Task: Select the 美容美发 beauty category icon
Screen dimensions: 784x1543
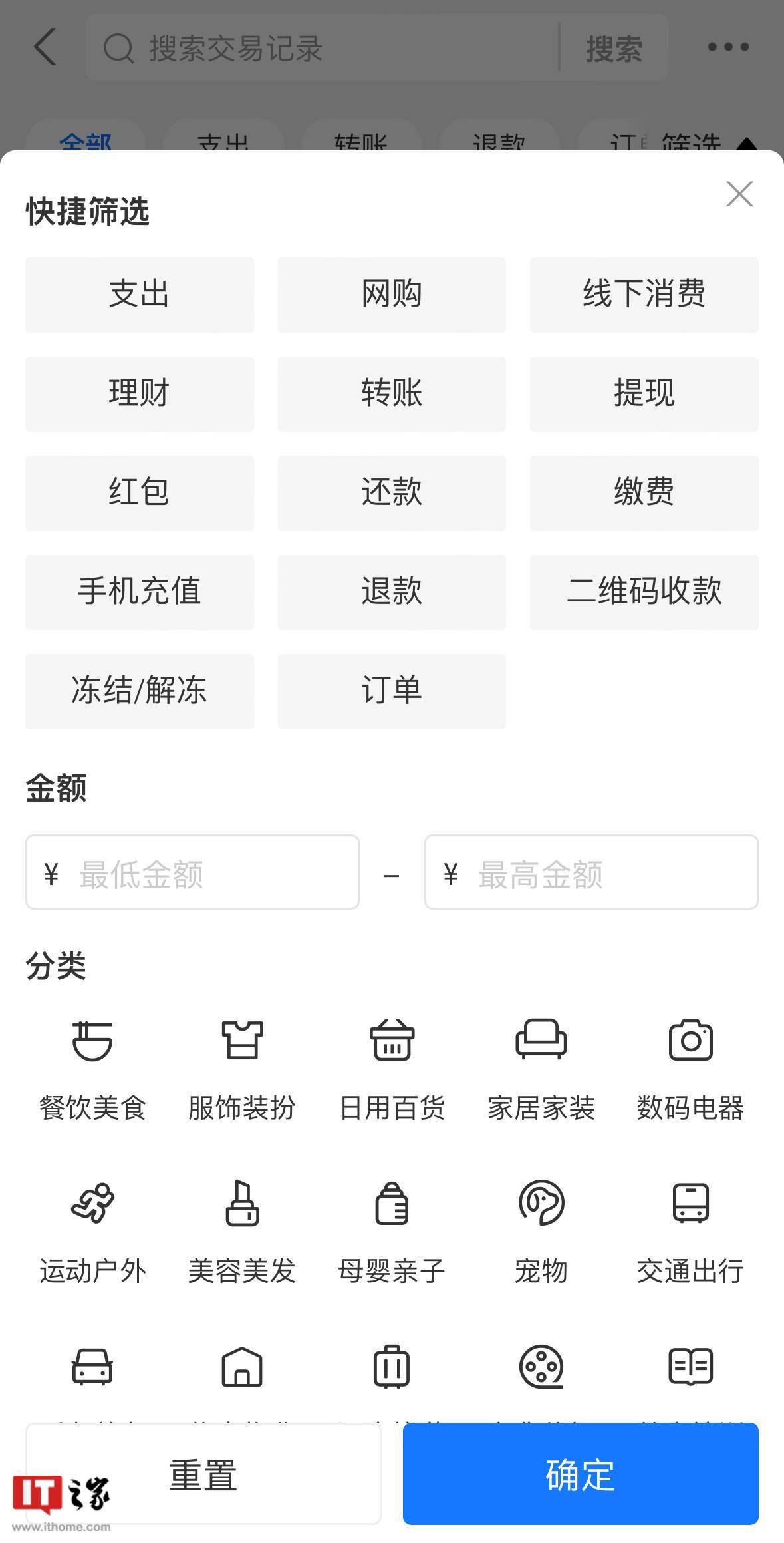Action: (241, 1204)
